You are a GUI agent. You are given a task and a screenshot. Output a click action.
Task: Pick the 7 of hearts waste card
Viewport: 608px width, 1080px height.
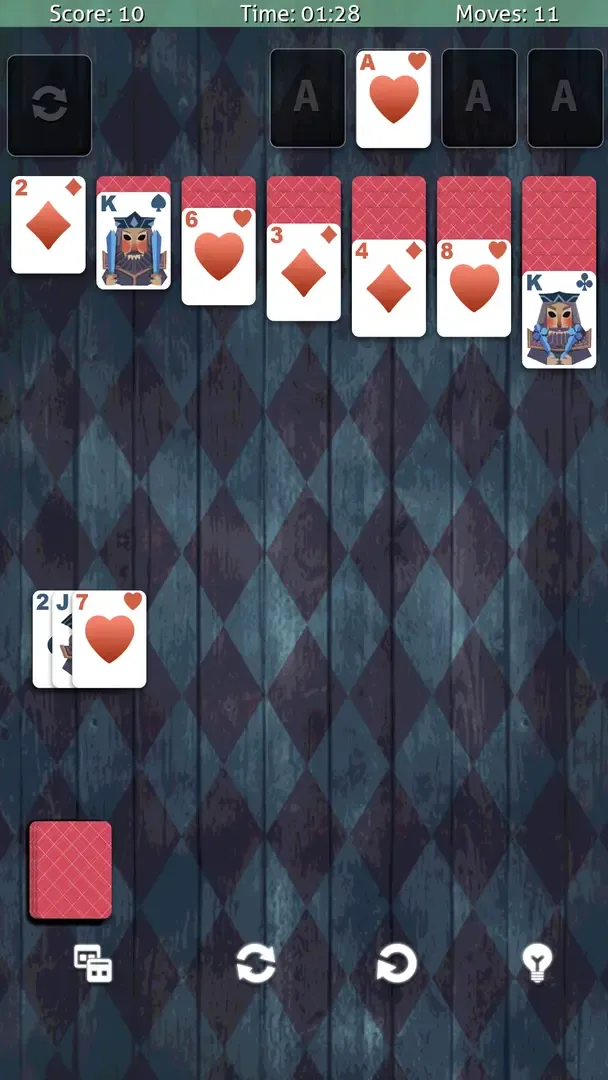pyautogui.click(x=110, y=640)
